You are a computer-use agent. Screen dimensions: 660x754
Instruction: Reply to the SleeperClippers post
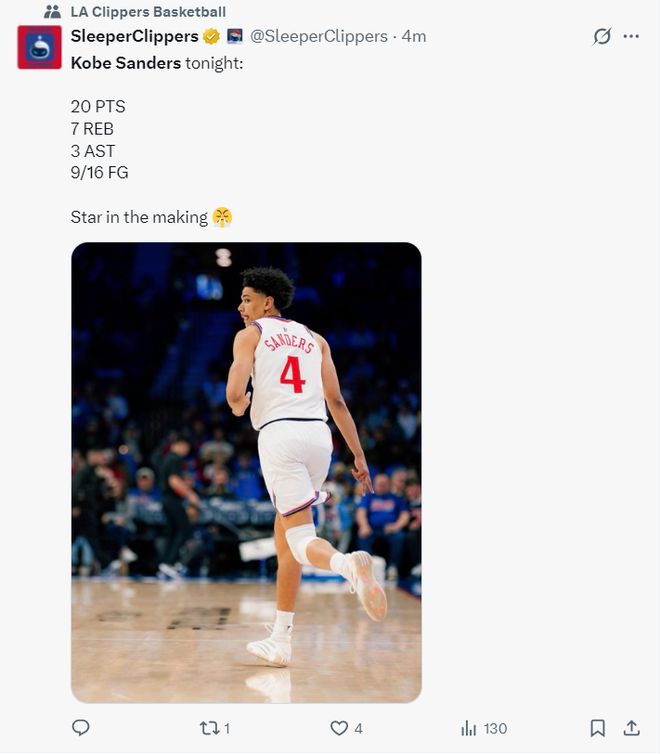(x=81, y=728)
